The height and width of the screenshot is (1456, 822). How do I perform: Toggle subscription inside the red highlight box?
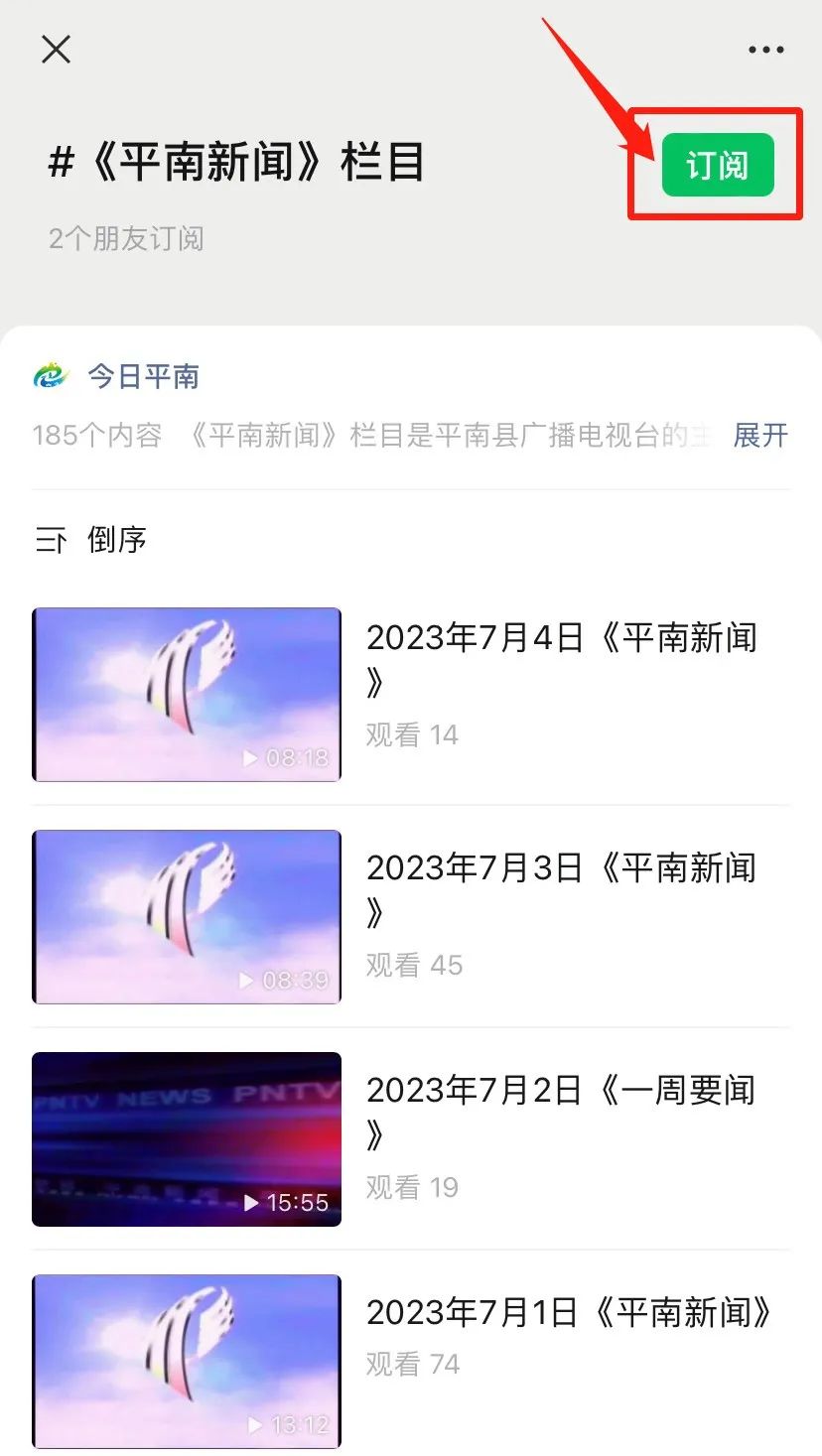coord(718,166)
